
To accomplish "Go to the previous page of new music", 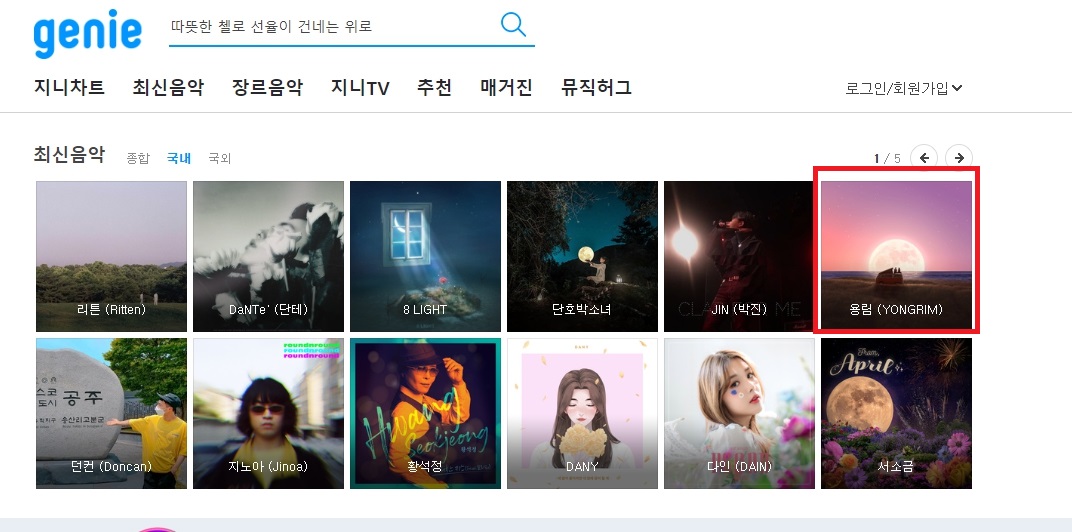I will (x=925, y=157).
